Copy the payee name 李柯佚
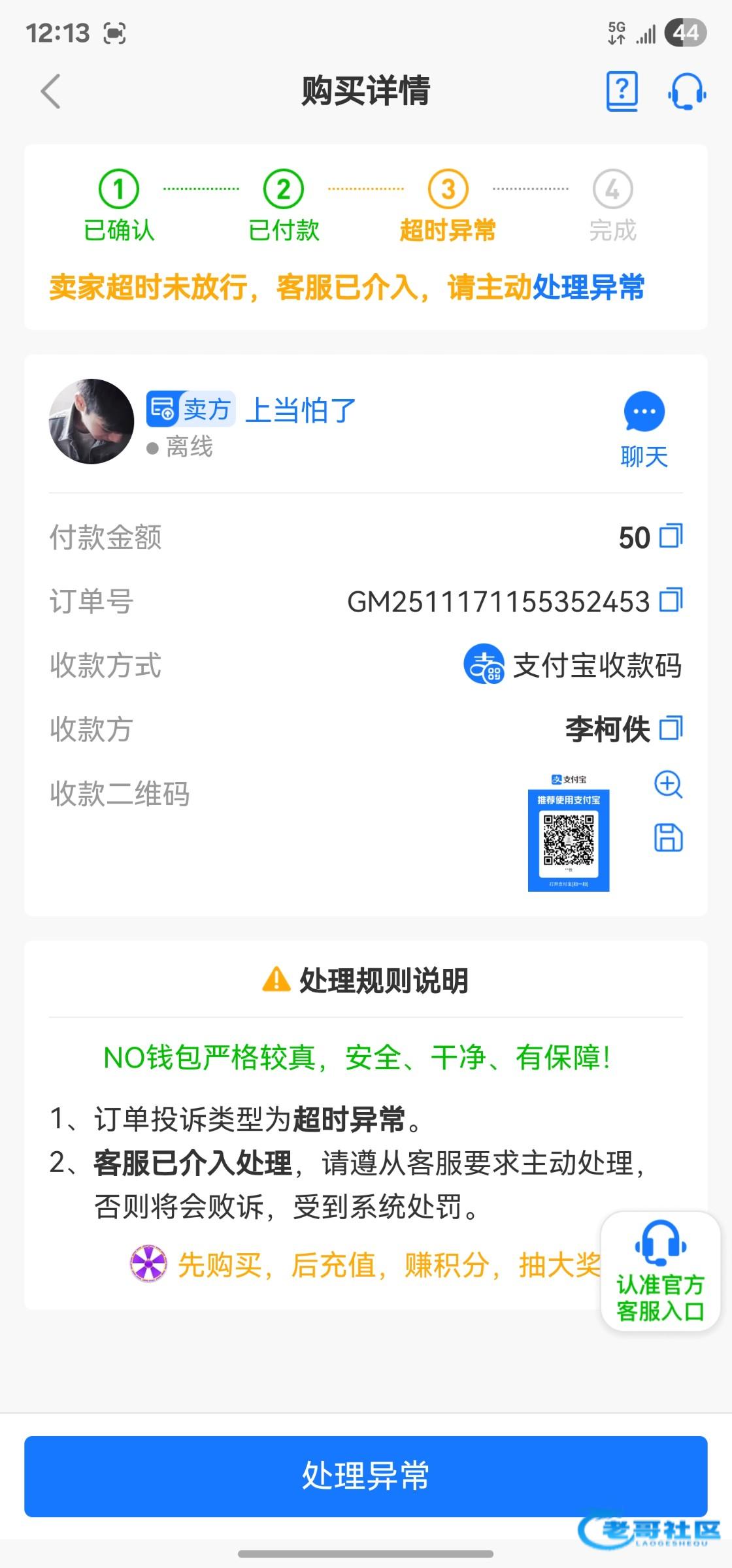 [x=671, y=728]
